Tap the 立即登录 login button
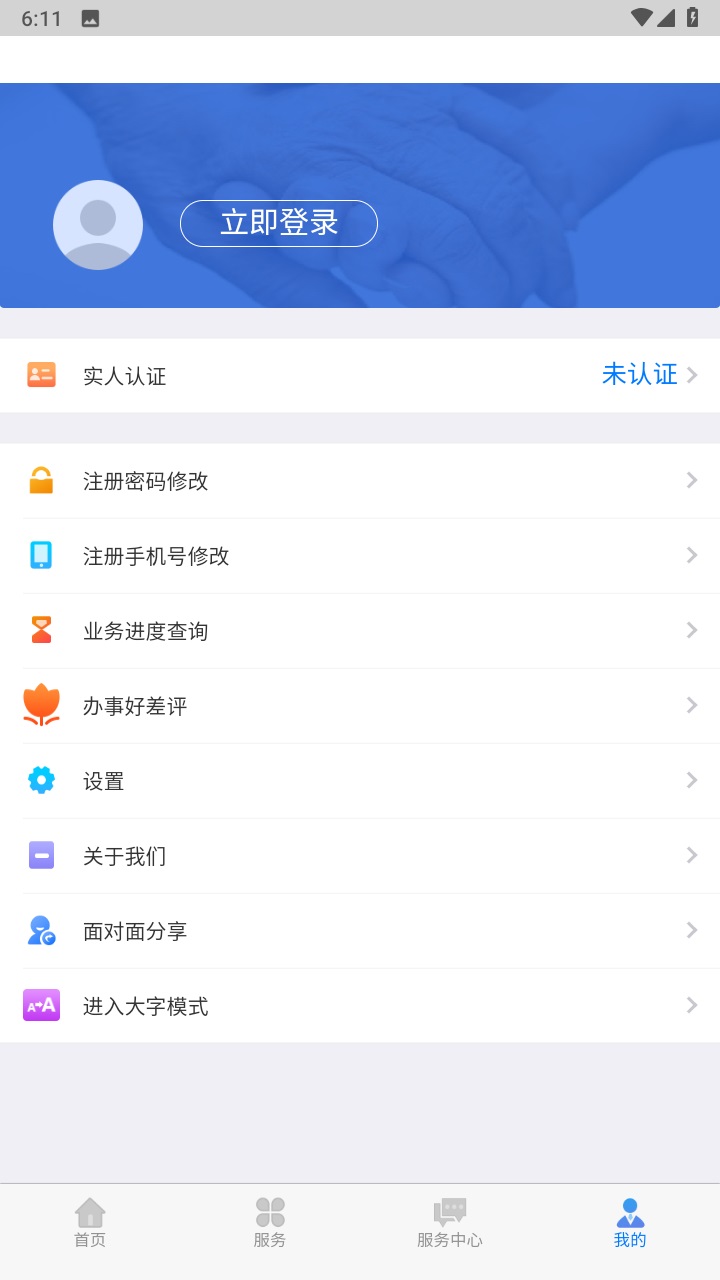 [278, 223]
